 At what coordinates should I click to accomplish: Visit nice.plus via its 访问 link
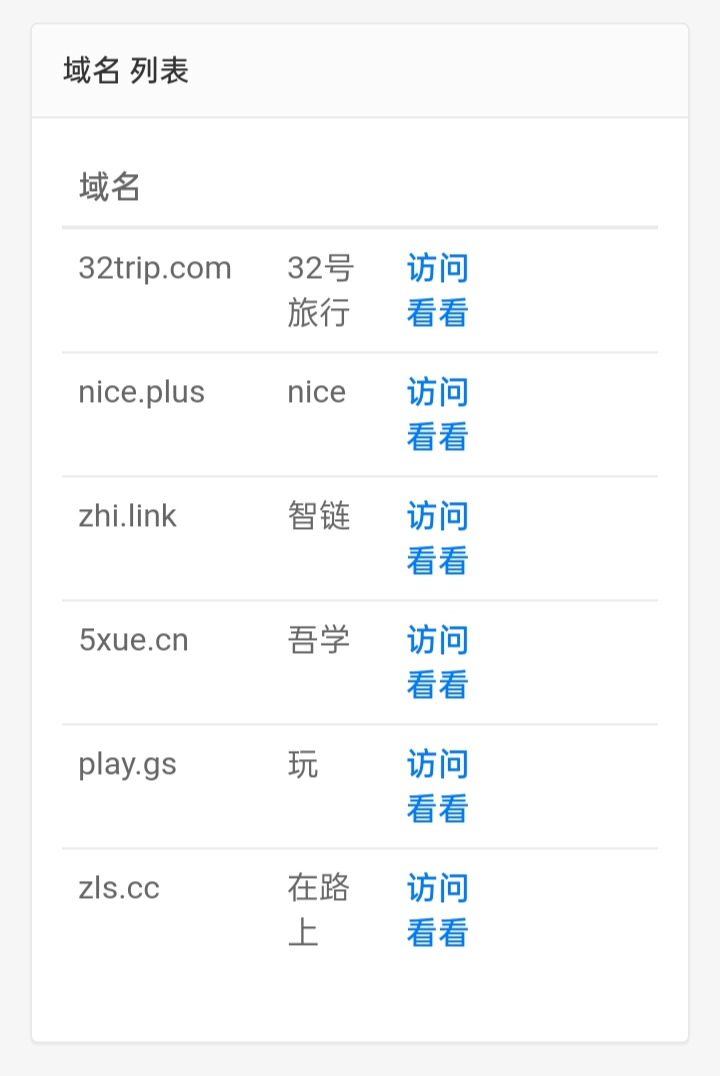pyautogui.click(x=437, y=392)
